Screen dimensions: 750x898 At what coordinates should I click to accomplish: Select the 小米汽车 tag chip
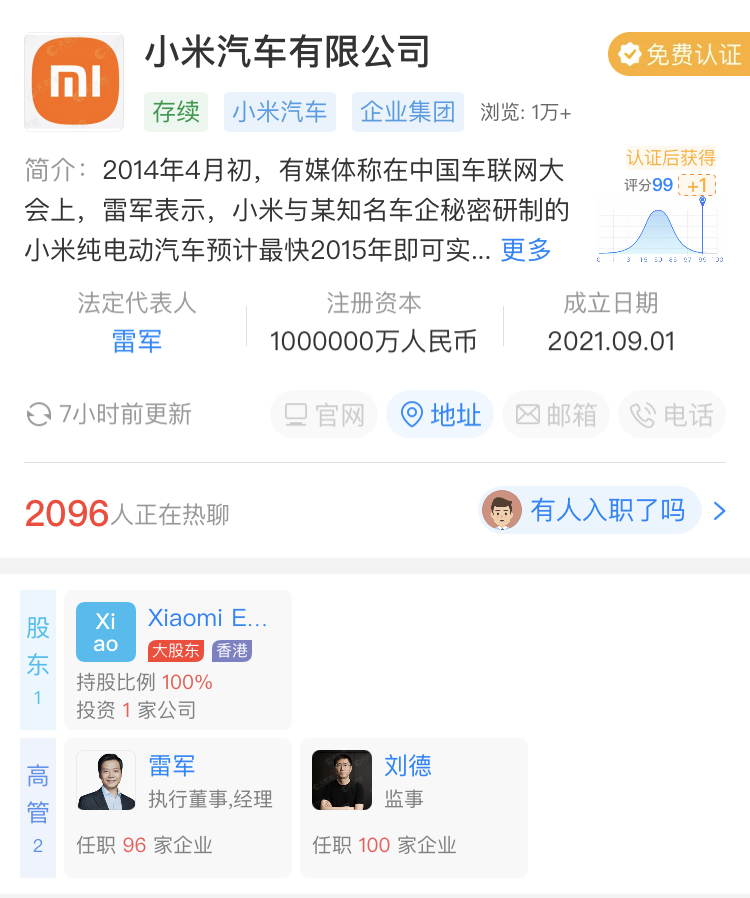click(x=280, y=111)
